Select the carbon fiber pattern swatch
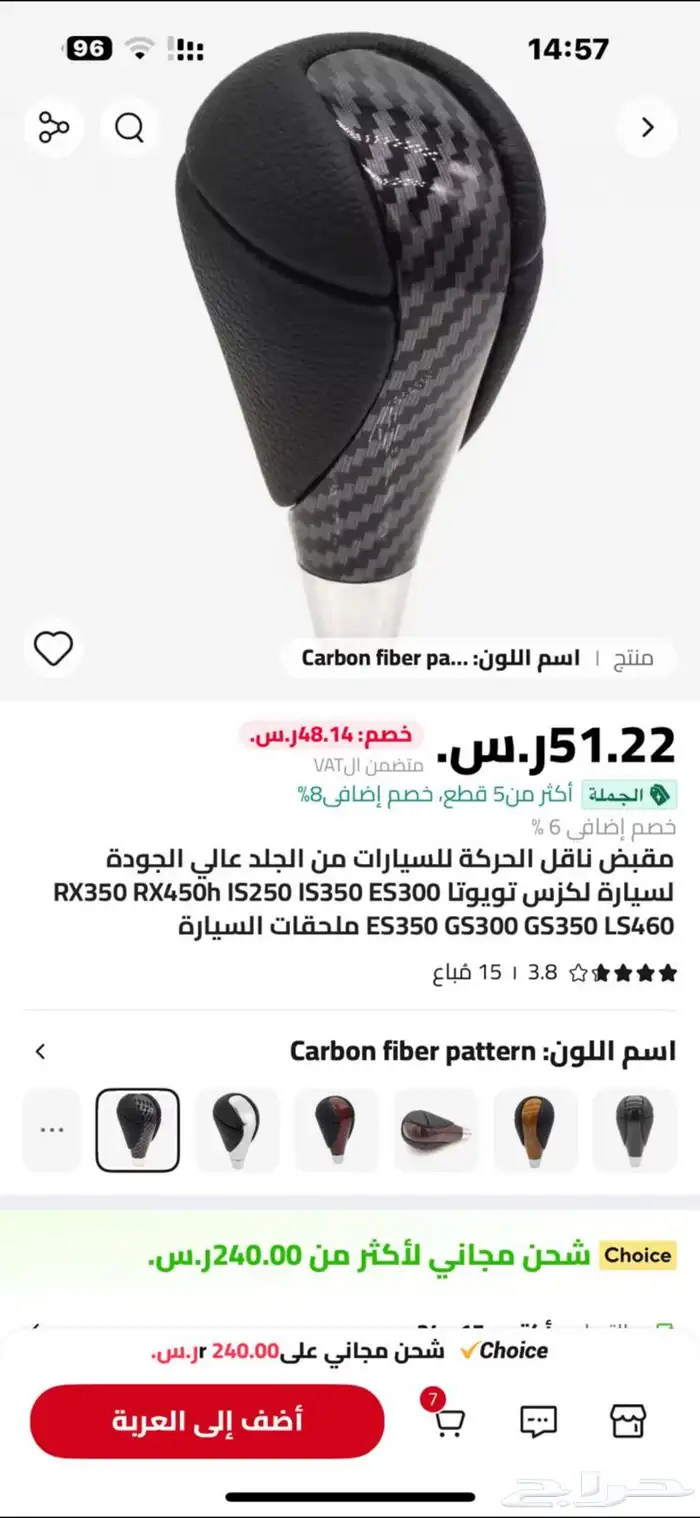The width and height of the screenshot is (700, 1518). point(138,1130)
